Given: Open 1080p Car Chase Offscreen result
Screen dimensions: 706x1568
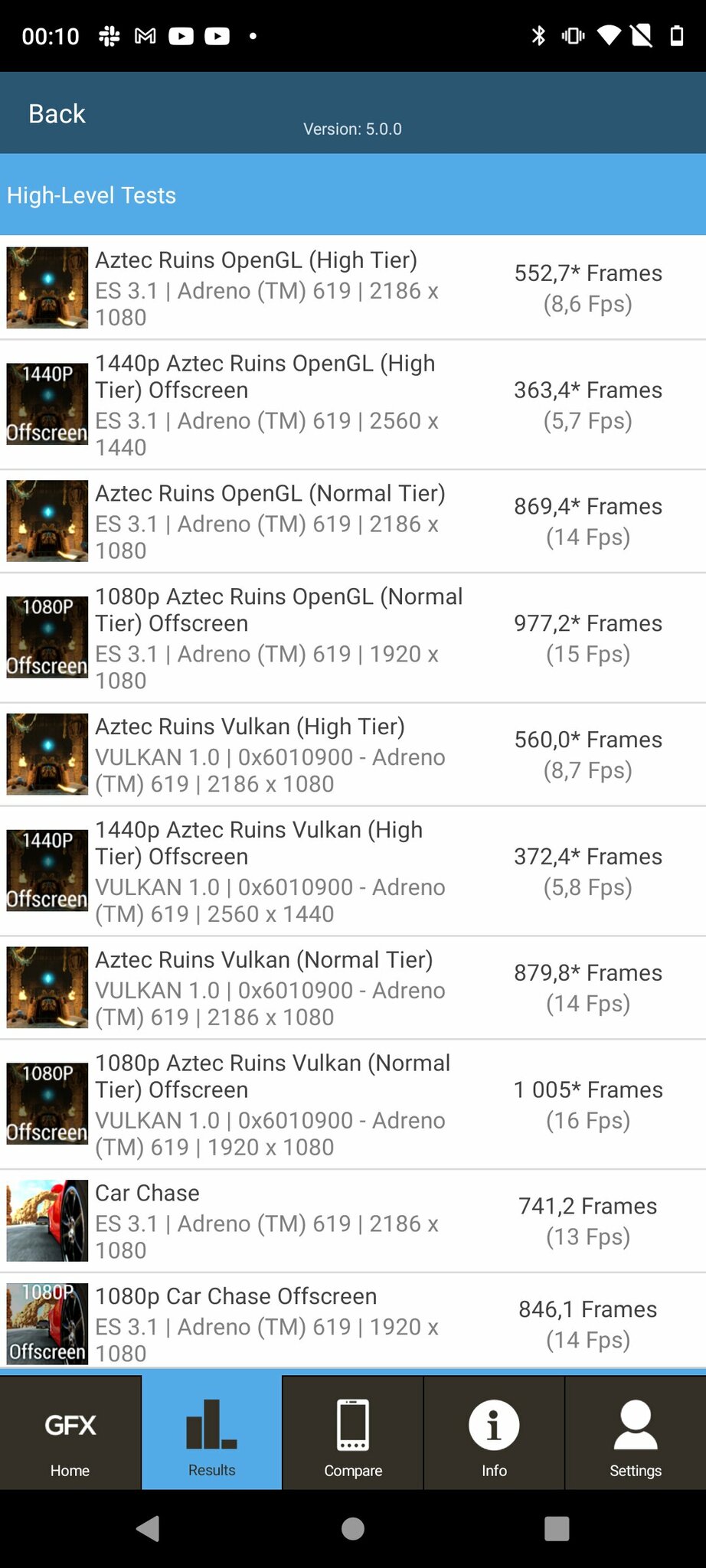Looking at the screenshot, I should pos(352,1323).
